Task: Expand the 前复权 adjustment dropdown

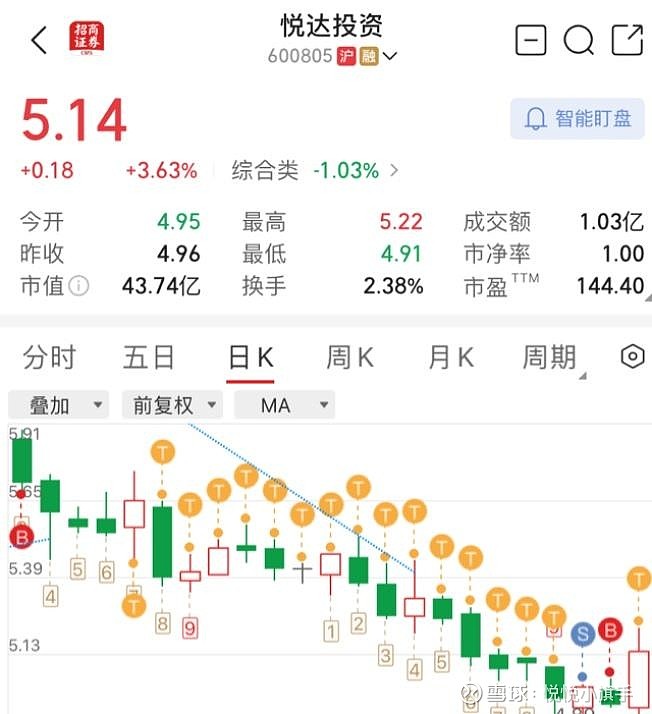Action: pyautogui.click(x=171, y=405)
